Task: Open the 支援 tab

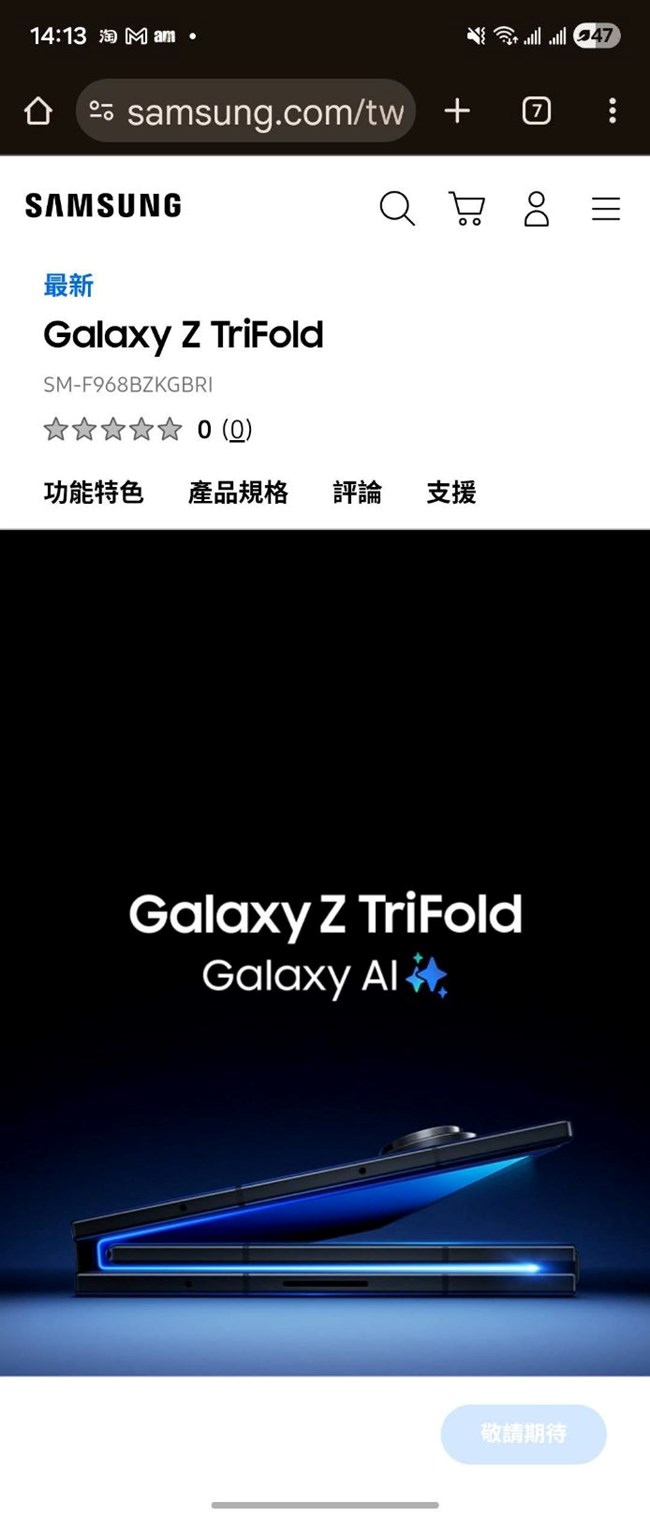Action: click(451, 492)
